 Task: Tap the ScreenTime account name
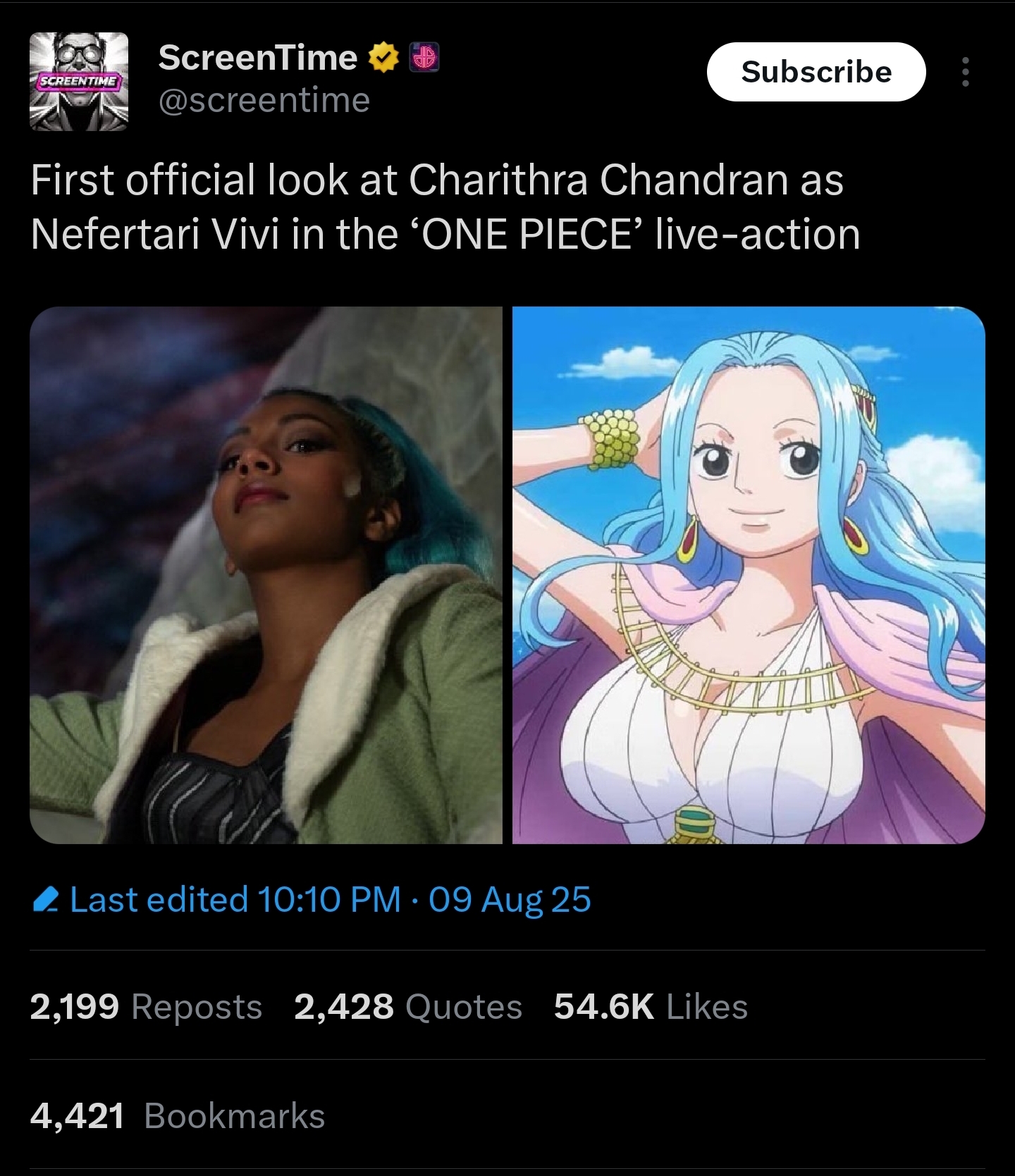[x=258, y=58]
